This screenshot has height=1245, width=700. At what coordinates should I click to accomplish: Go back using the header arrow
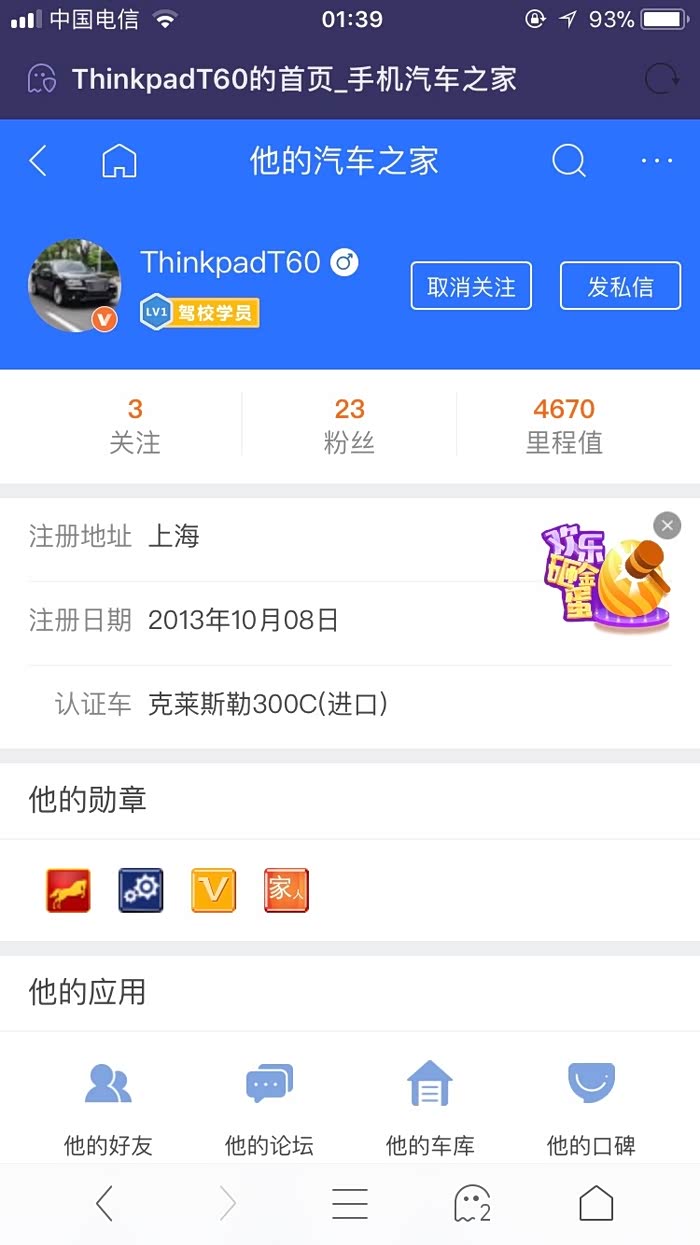click(x=38, y=161)
